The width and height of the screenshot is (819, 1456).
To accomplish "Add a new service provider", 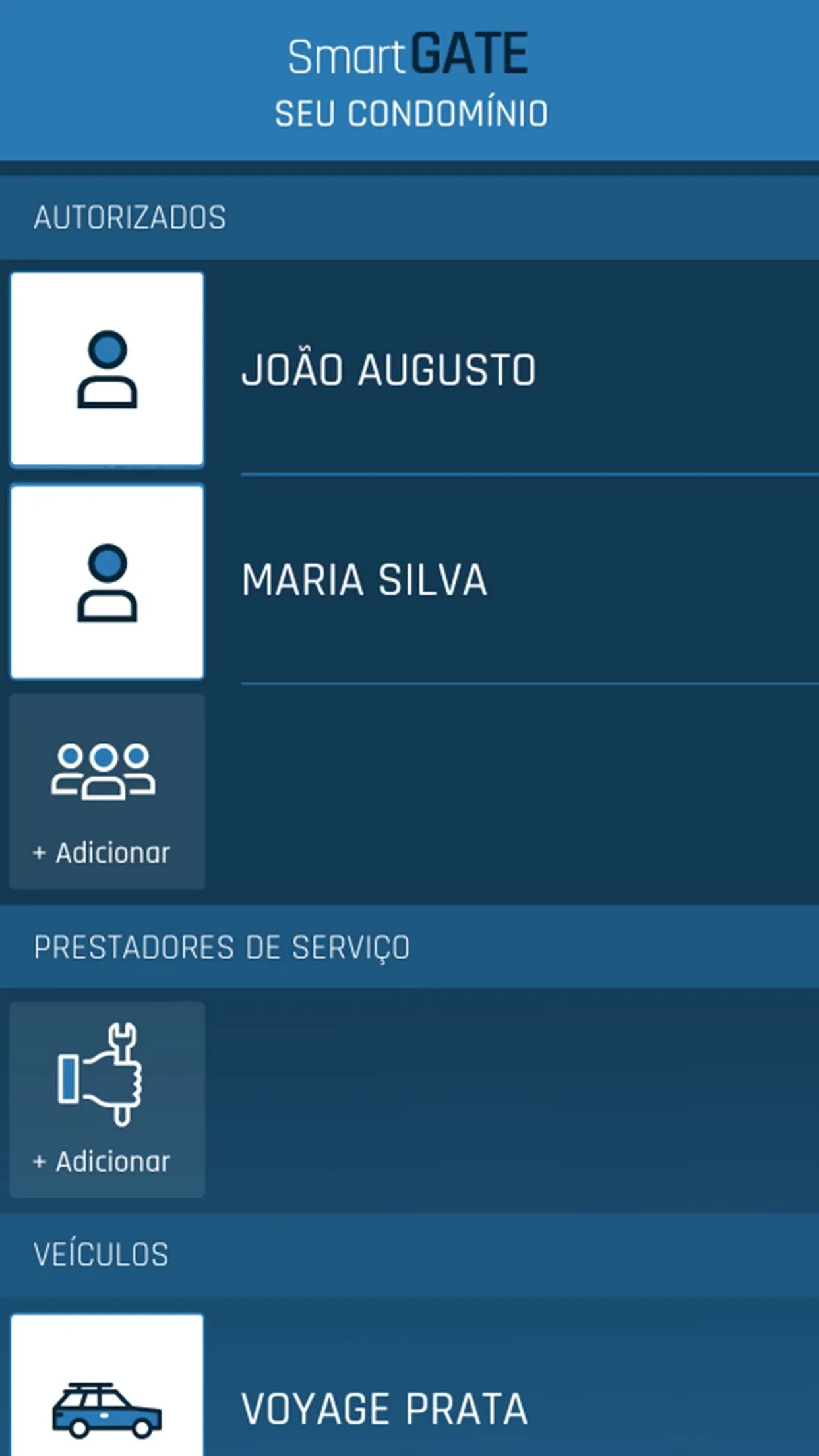I will pyautogui.click(x=107, y=1099).
